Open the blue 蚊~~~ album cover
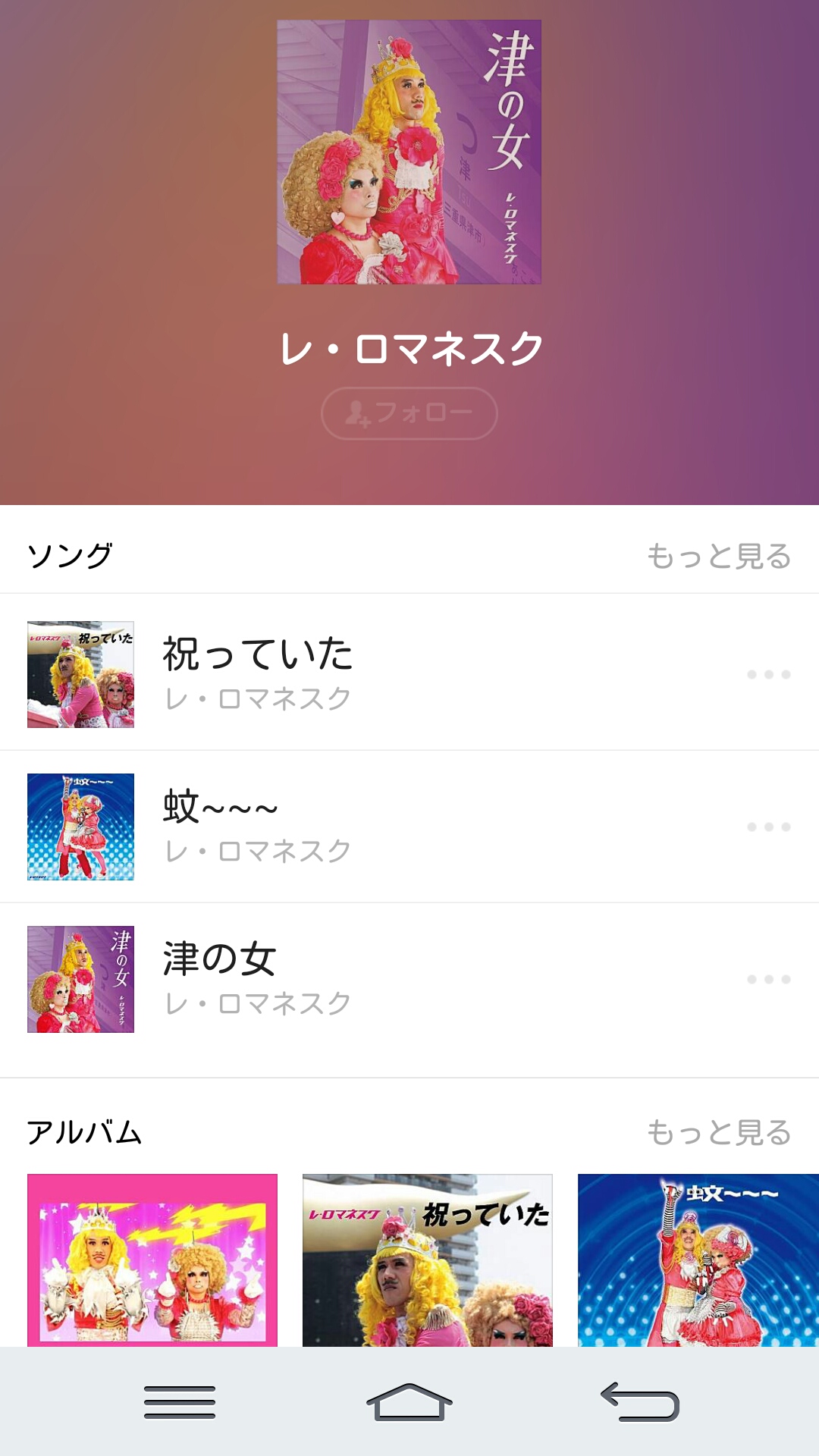 (x=698, y=1260)
